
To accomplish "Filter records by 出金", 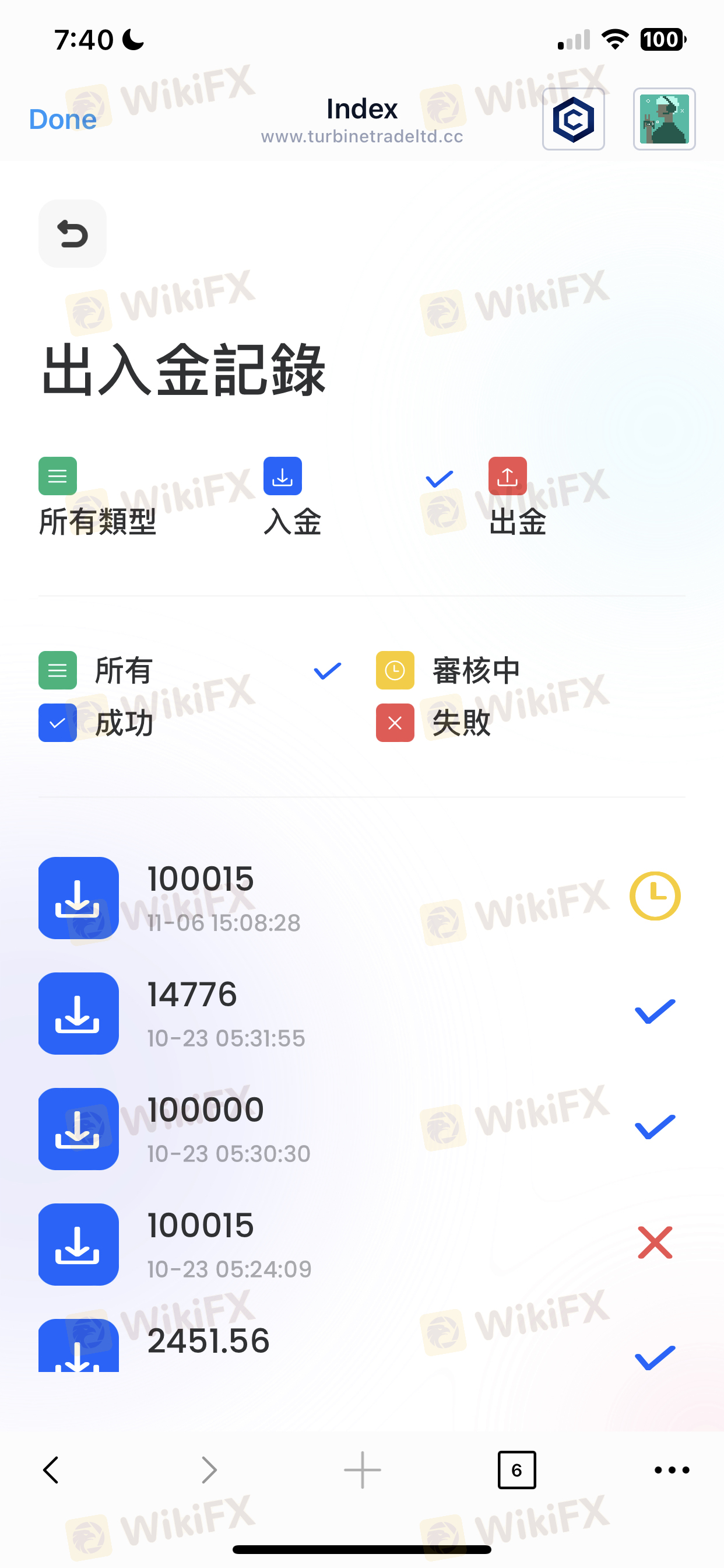I will (516, 498).
